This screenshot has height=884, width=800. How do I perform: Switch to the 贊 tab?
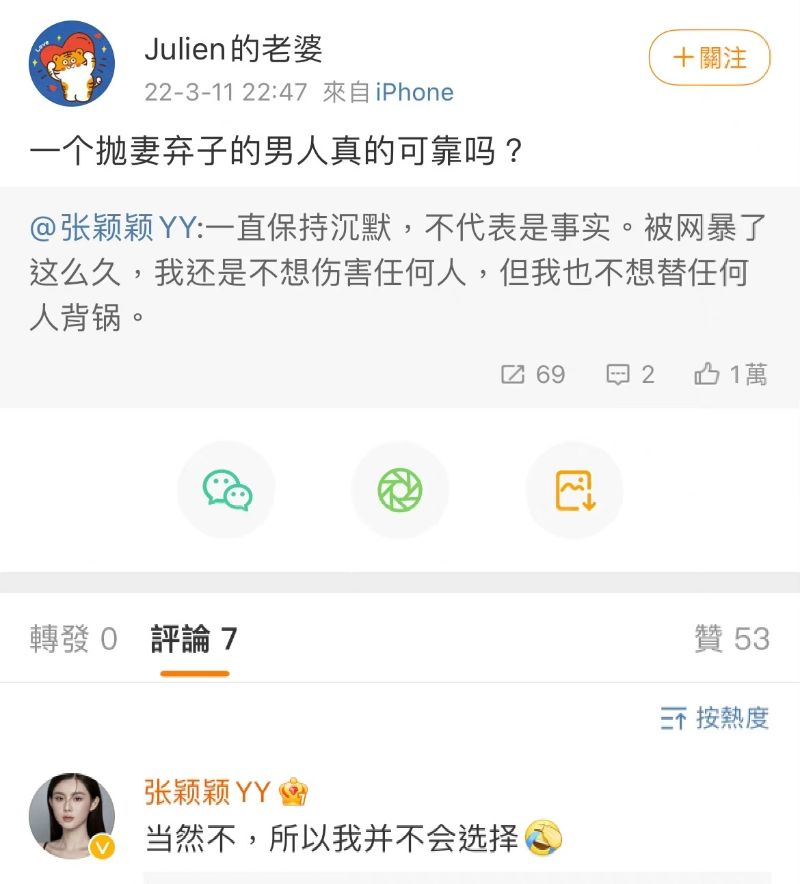click(x=731, y=639)
